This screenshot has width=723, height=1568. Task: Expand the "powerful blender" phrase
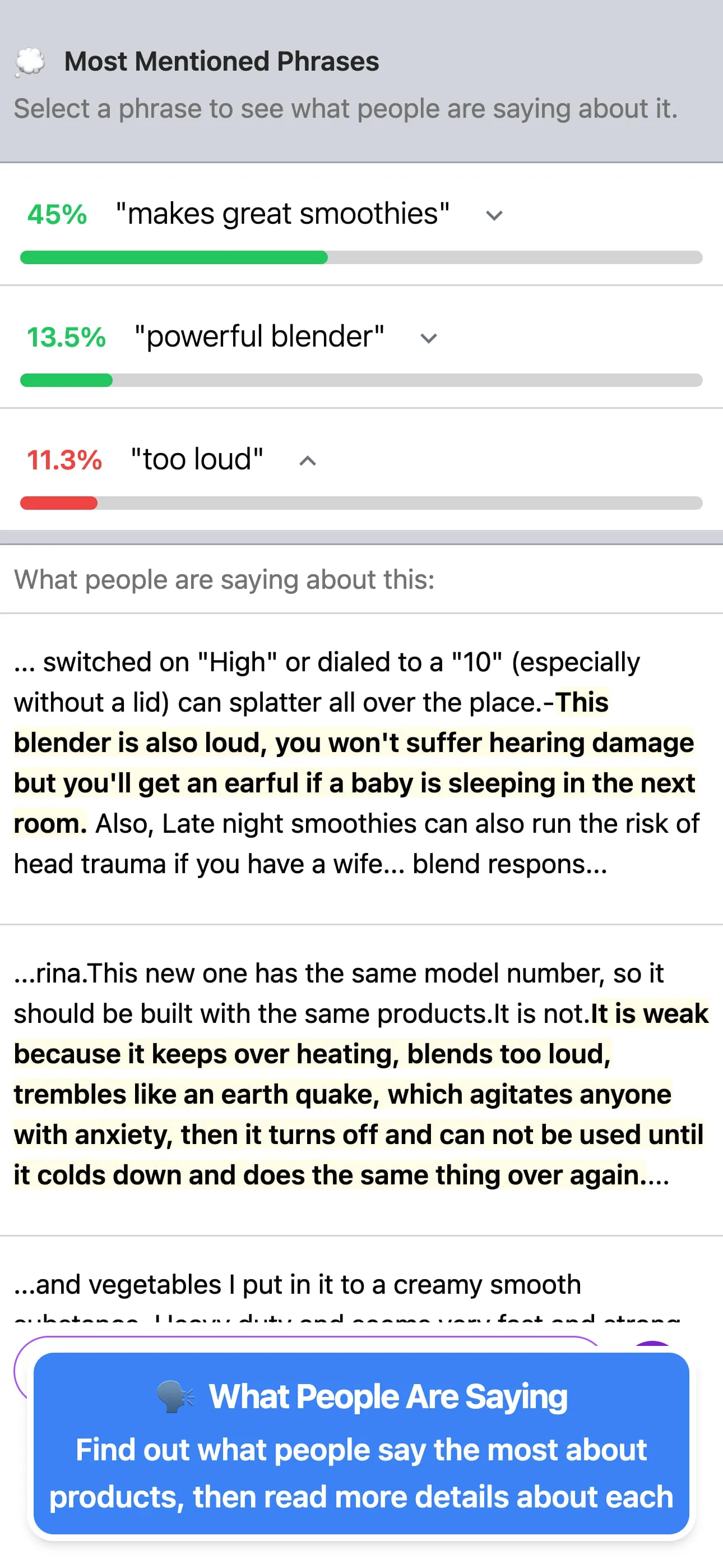(x=428, y=338)
